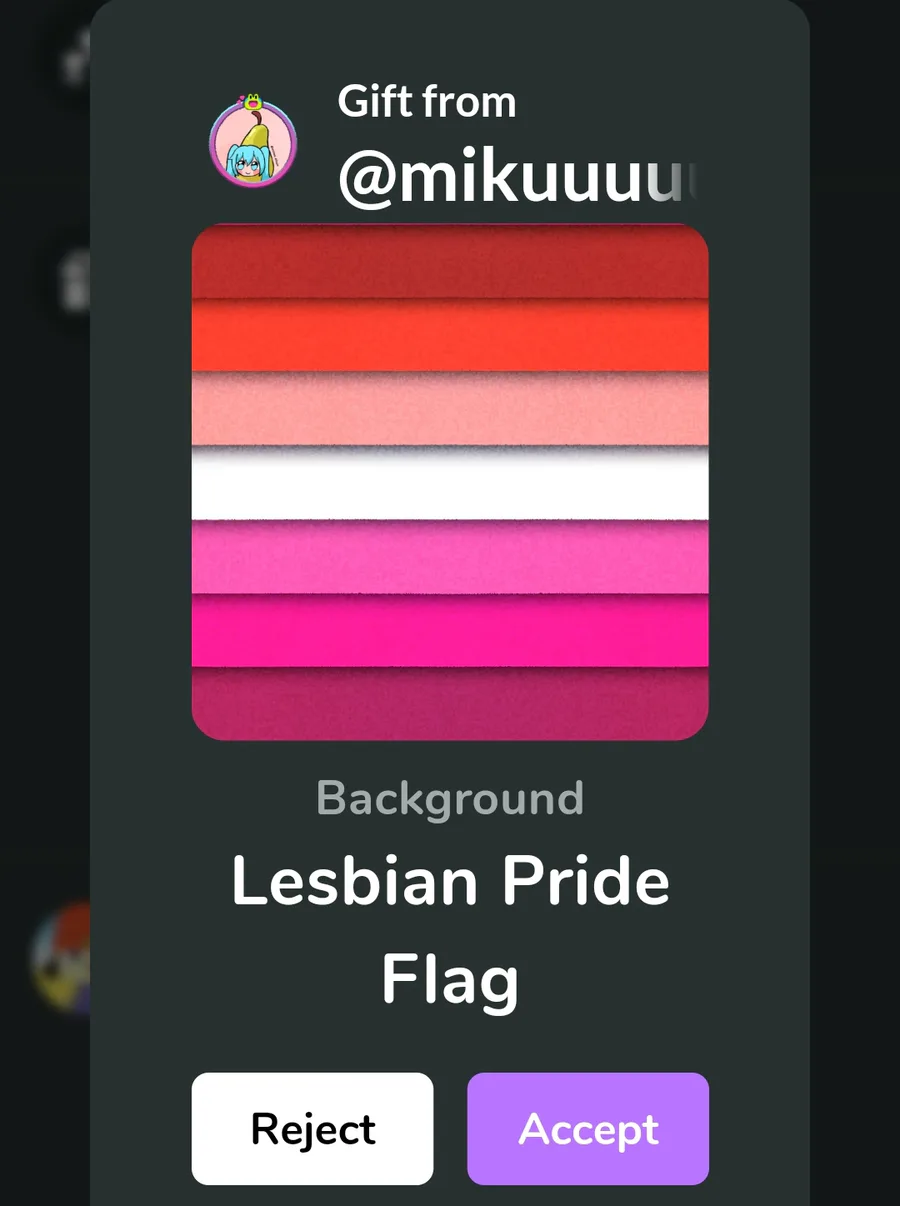900x1206 pixels.
Task: Accept the Lesbian Pride Flag gift
Action: [x=588, y=1128]
